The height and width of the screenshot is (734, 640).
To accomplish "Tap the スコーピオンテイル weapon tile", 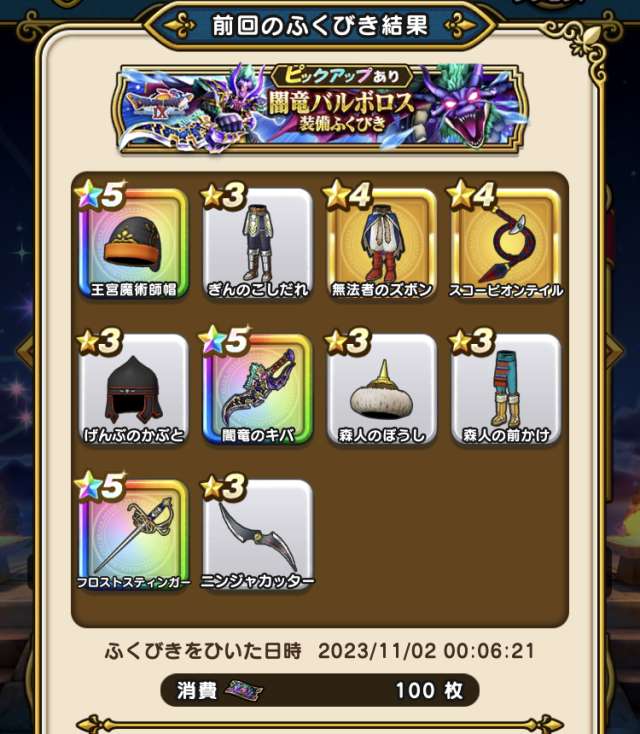I will 506,244.
